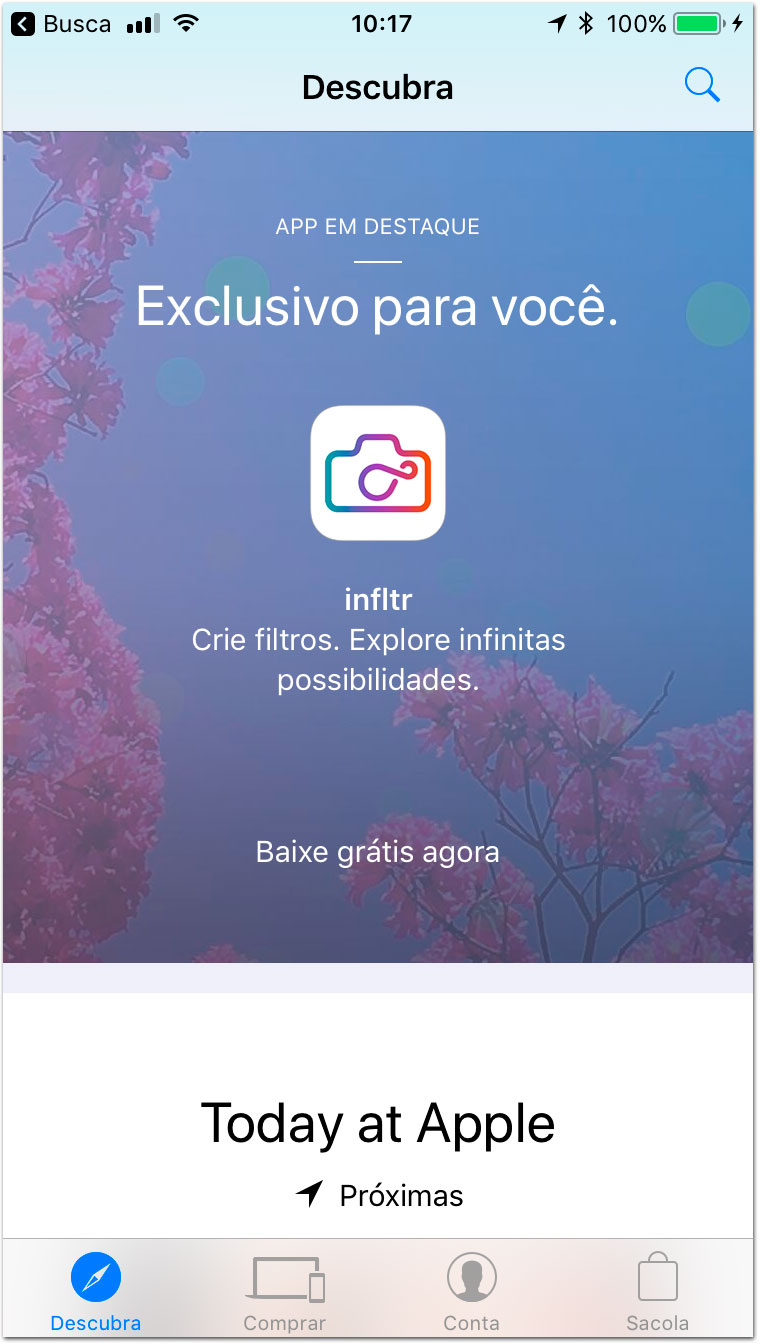Open the Conta tab
The image size is (760, 1344).
[472, 1291]
